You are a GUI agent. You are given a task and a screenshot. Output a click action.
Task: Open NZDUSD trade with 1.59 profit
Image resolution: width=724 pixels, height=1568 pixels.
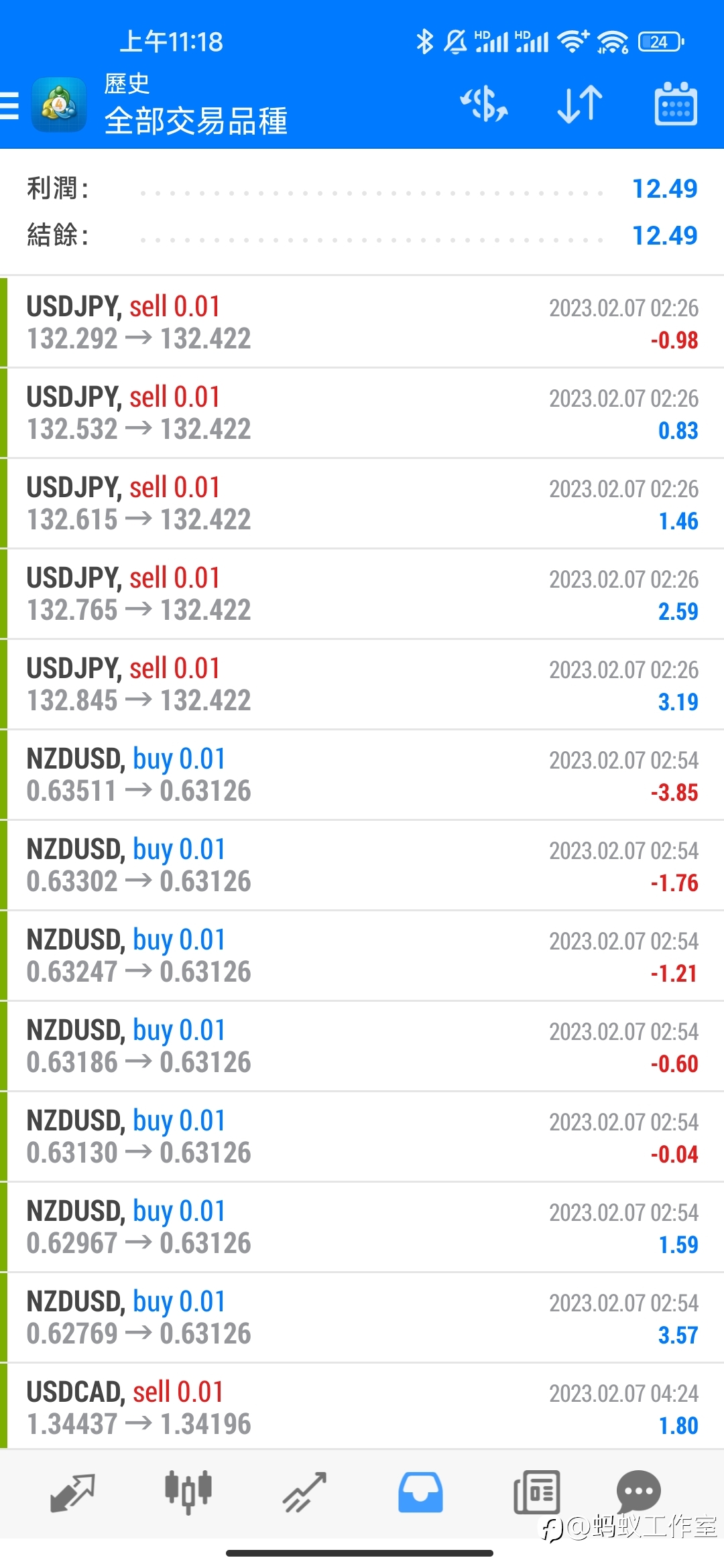362,1227
